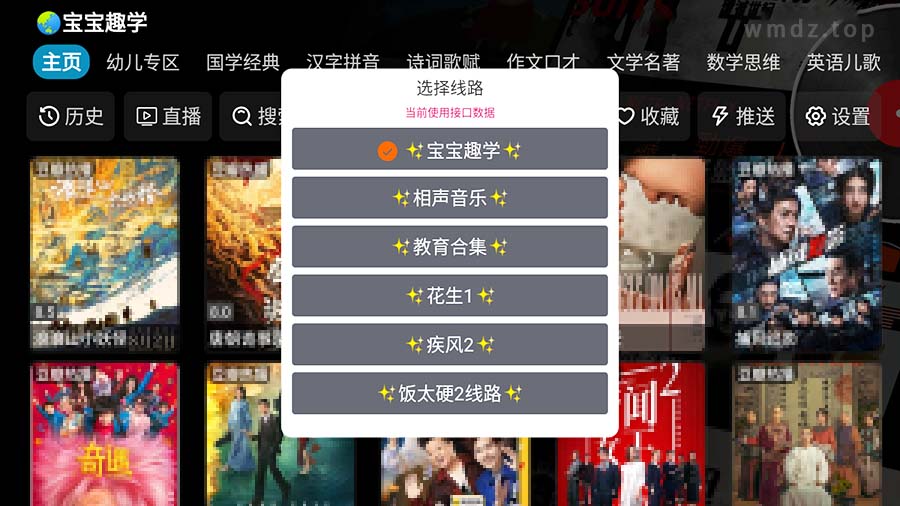Switch to the 幼儿专区 tab
The width and height of the screenshot is (900, 506).
click(143, 62)
